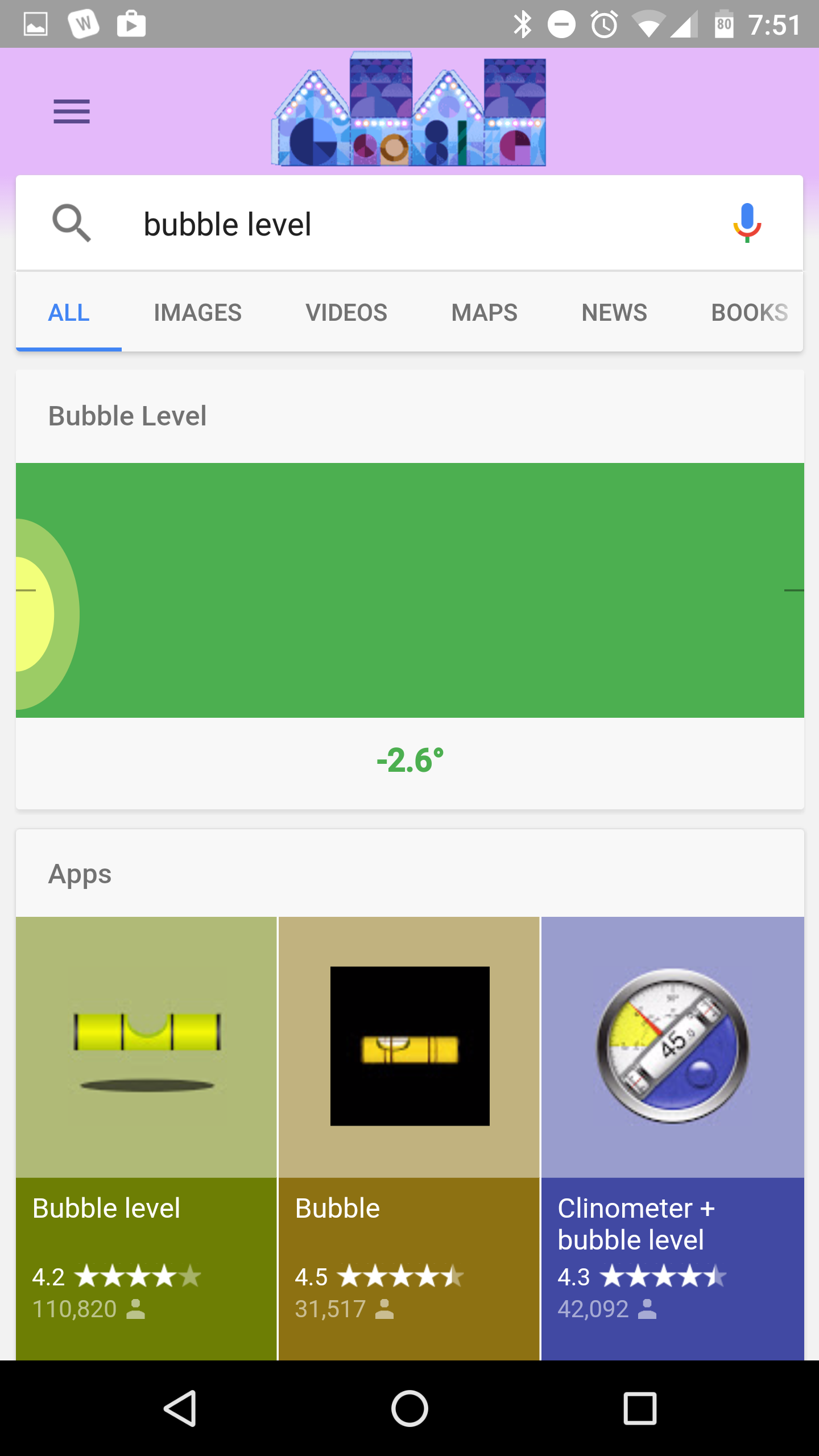Switch to the Maps tab
The height and width of the screenshot is (1456, 819).
485,312
